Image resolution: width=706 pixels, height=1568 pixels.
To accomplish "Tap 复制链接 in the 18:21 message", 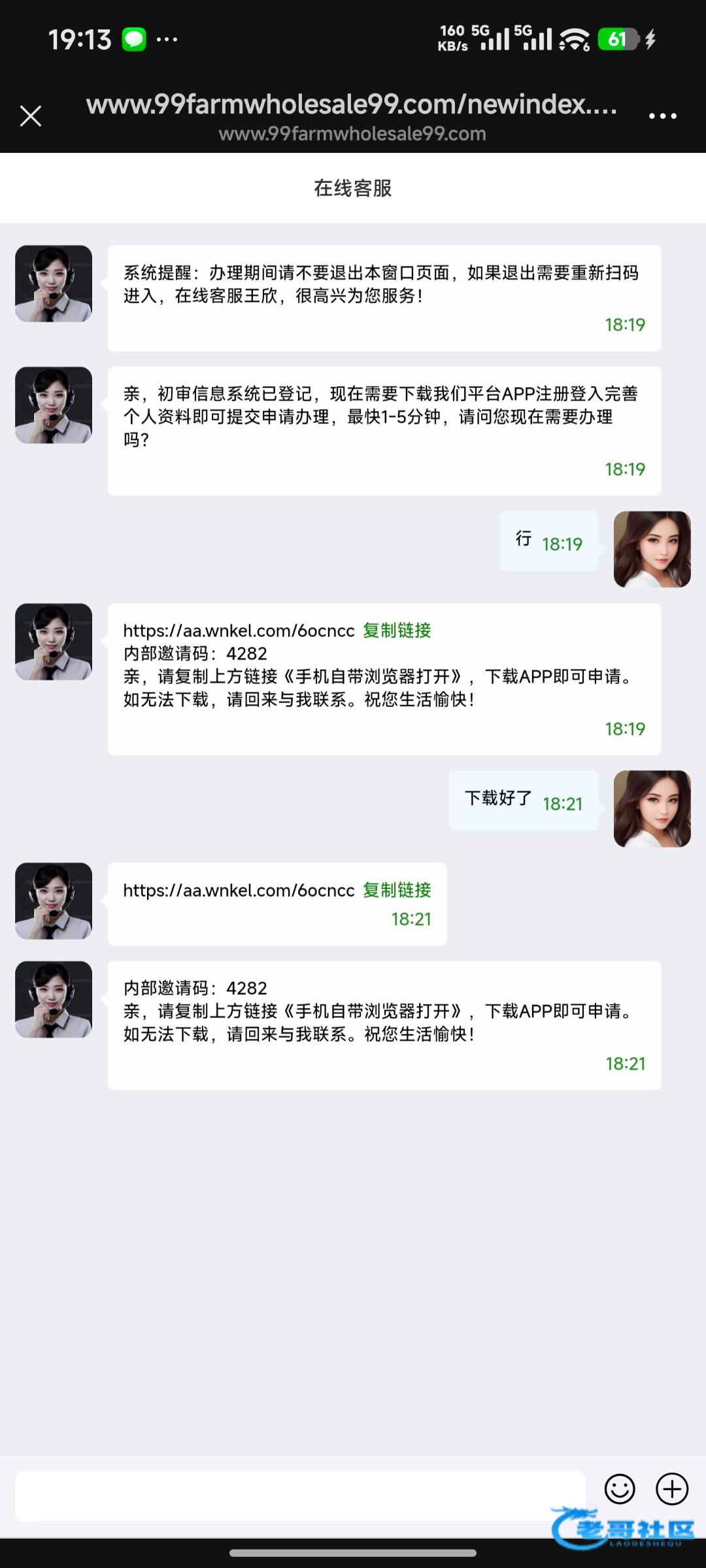I will (397, 890).
